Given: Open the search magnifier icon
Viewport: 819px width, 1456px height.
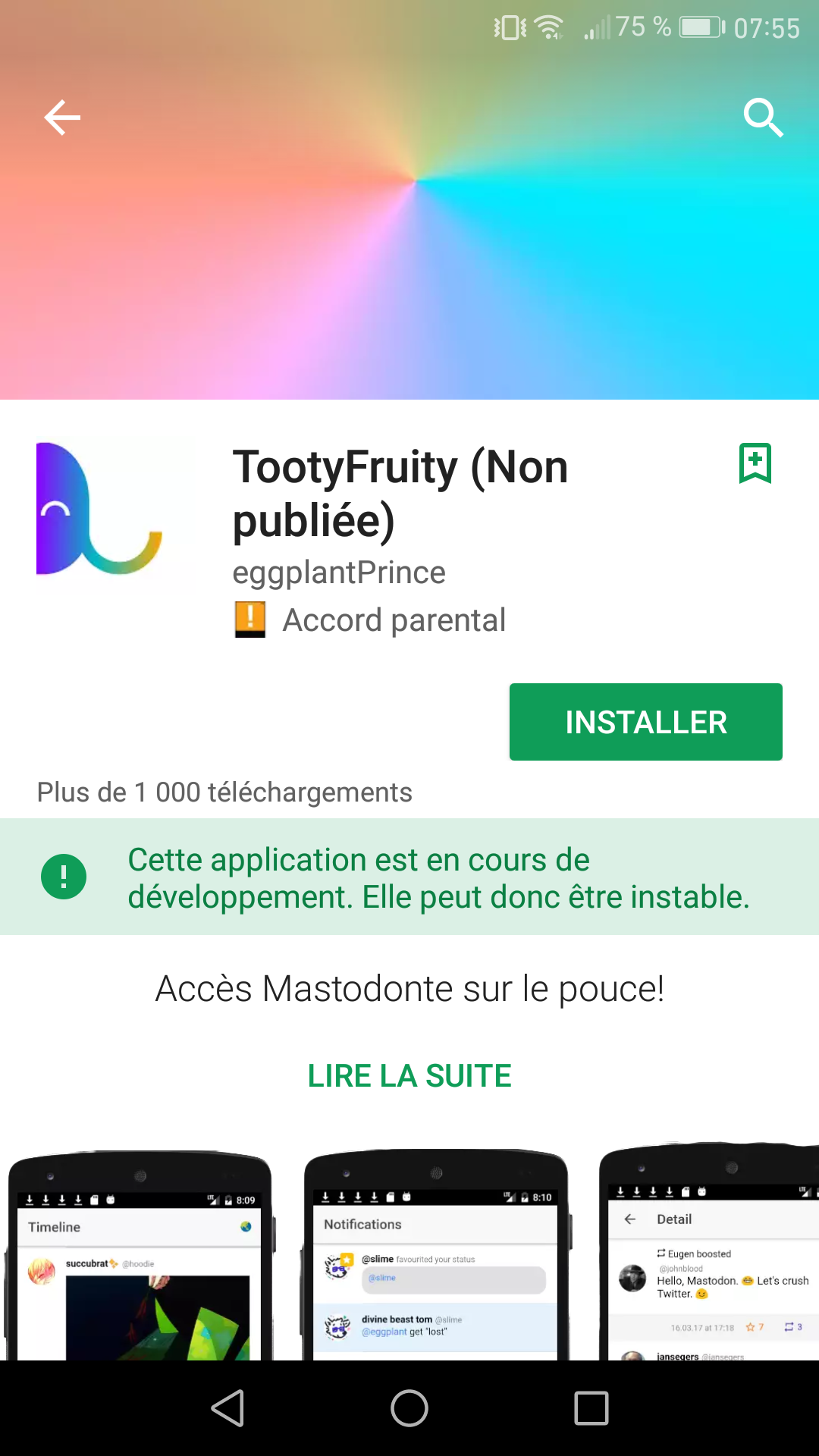Looking at the screenshot, I should (x=763, y=118).
